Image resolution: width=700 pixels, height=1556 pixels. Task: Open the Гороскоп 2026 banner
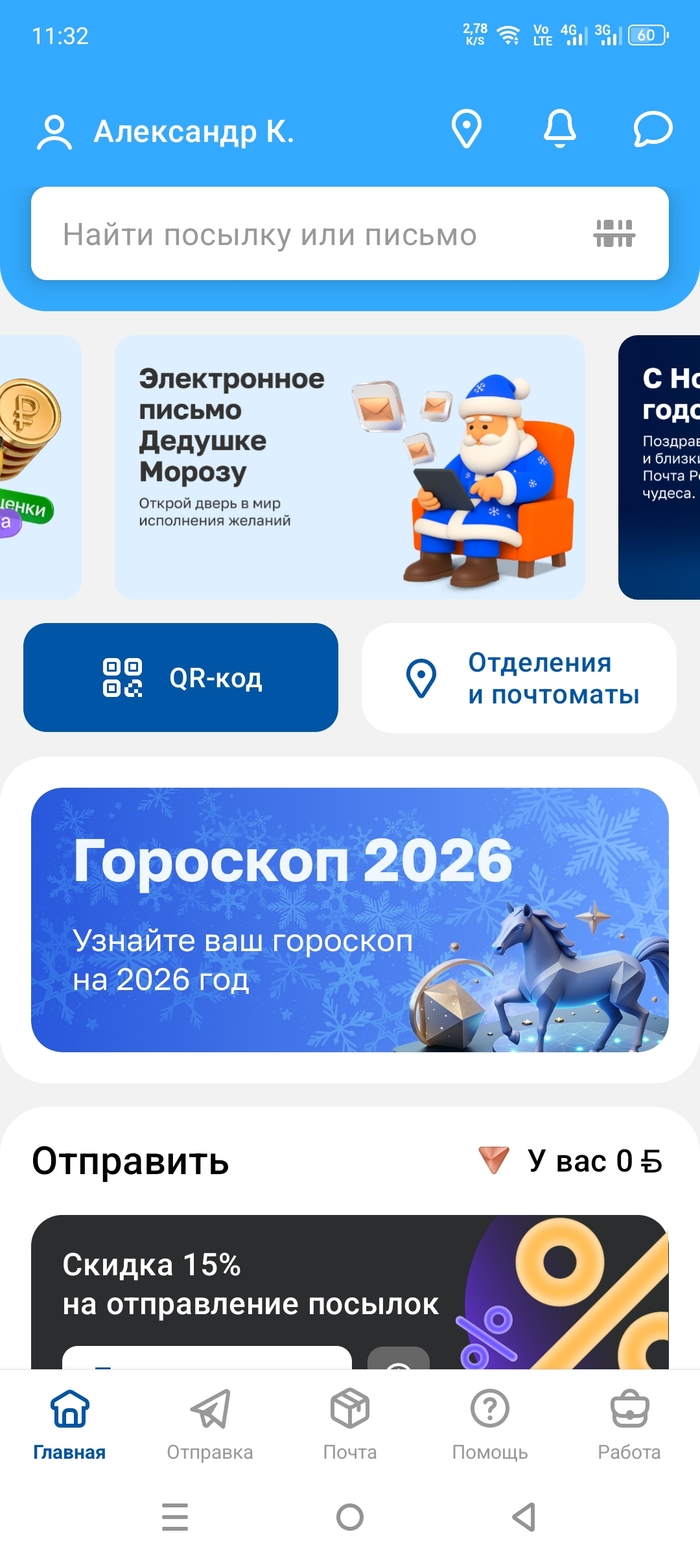coord(349,920)
